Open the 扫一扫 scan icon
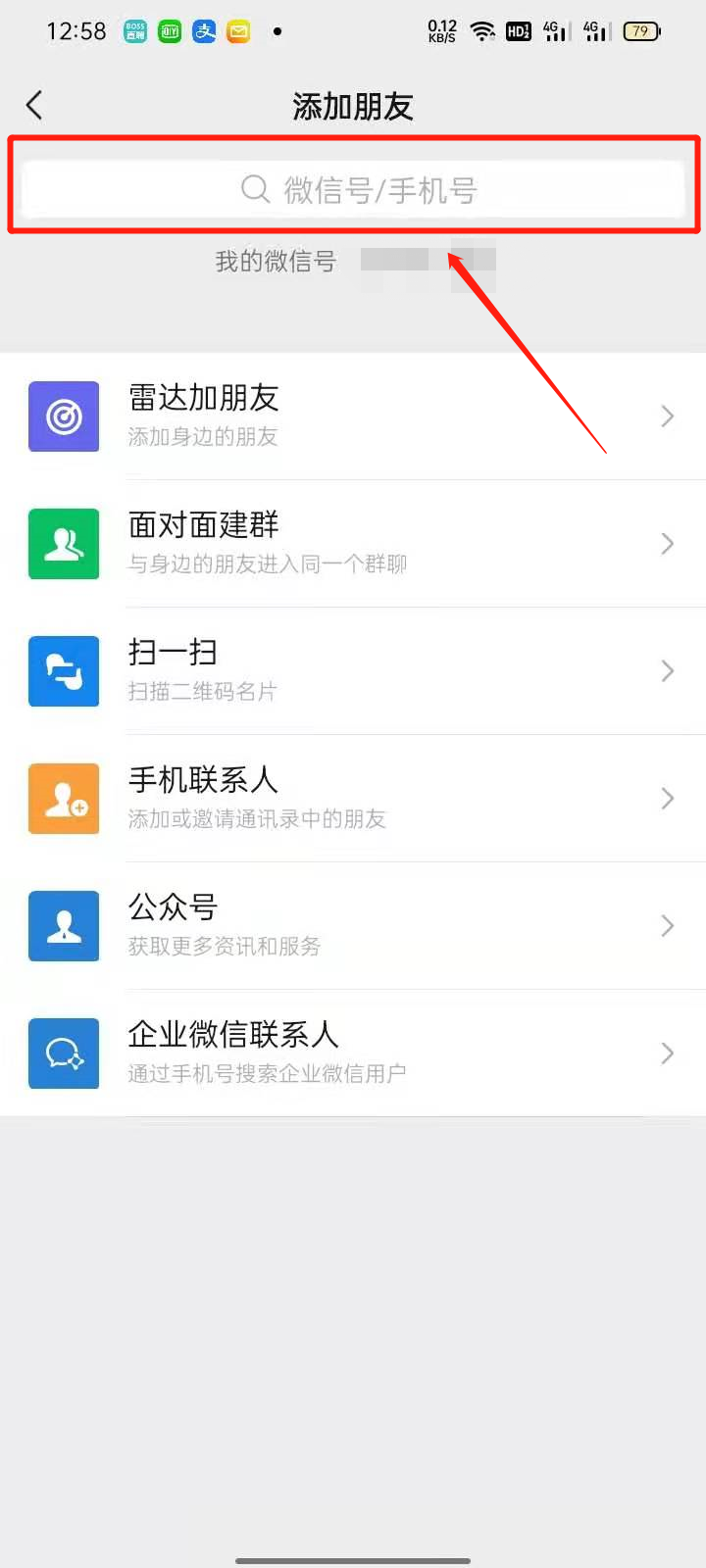Viewport: 706px width, 1568px height. tap(63, 670)
